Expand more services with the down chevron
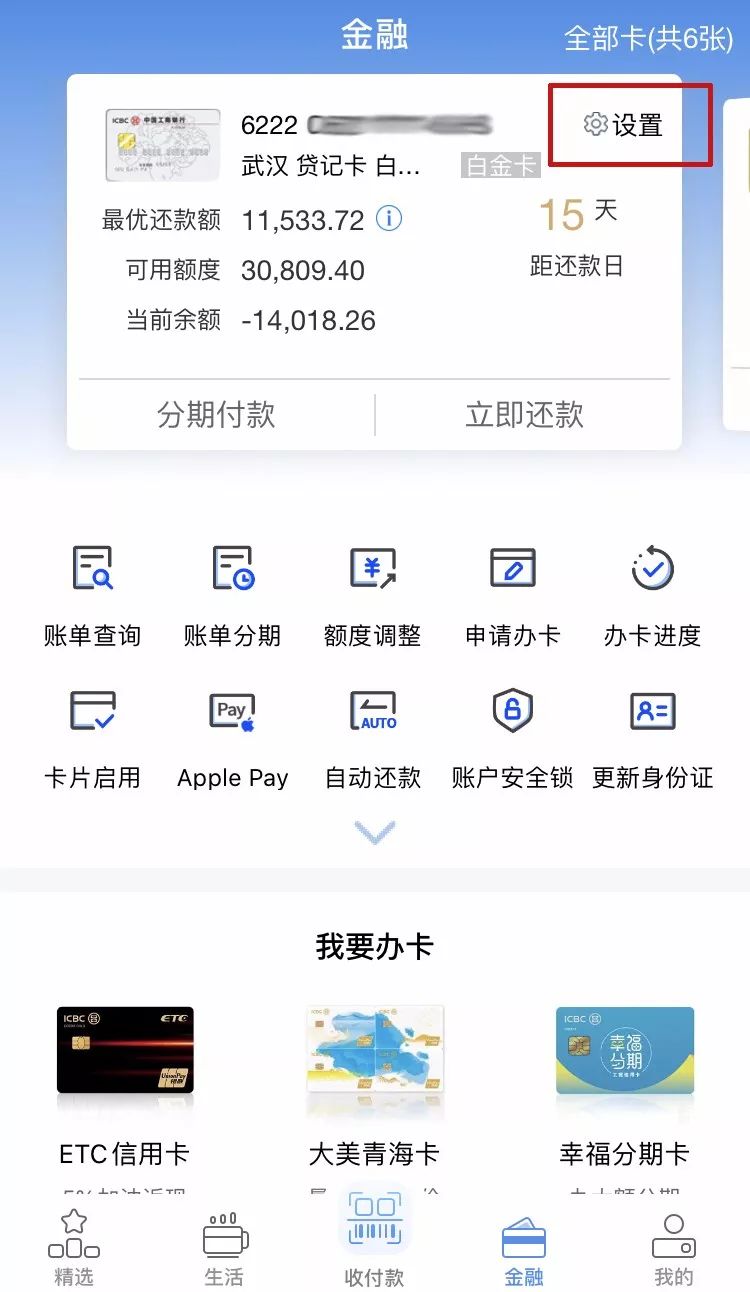 [x=374, y=832]
